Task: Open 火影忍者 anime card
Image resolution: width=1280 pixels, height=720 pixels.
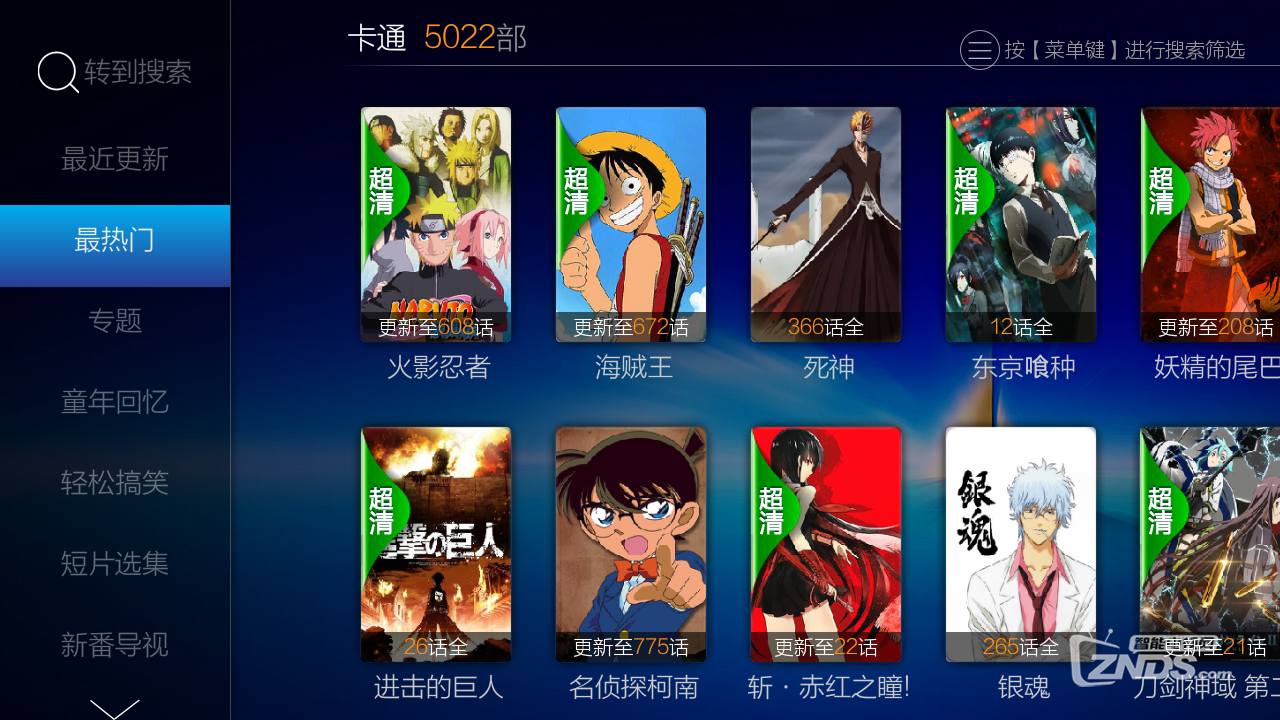Action: 436,225
